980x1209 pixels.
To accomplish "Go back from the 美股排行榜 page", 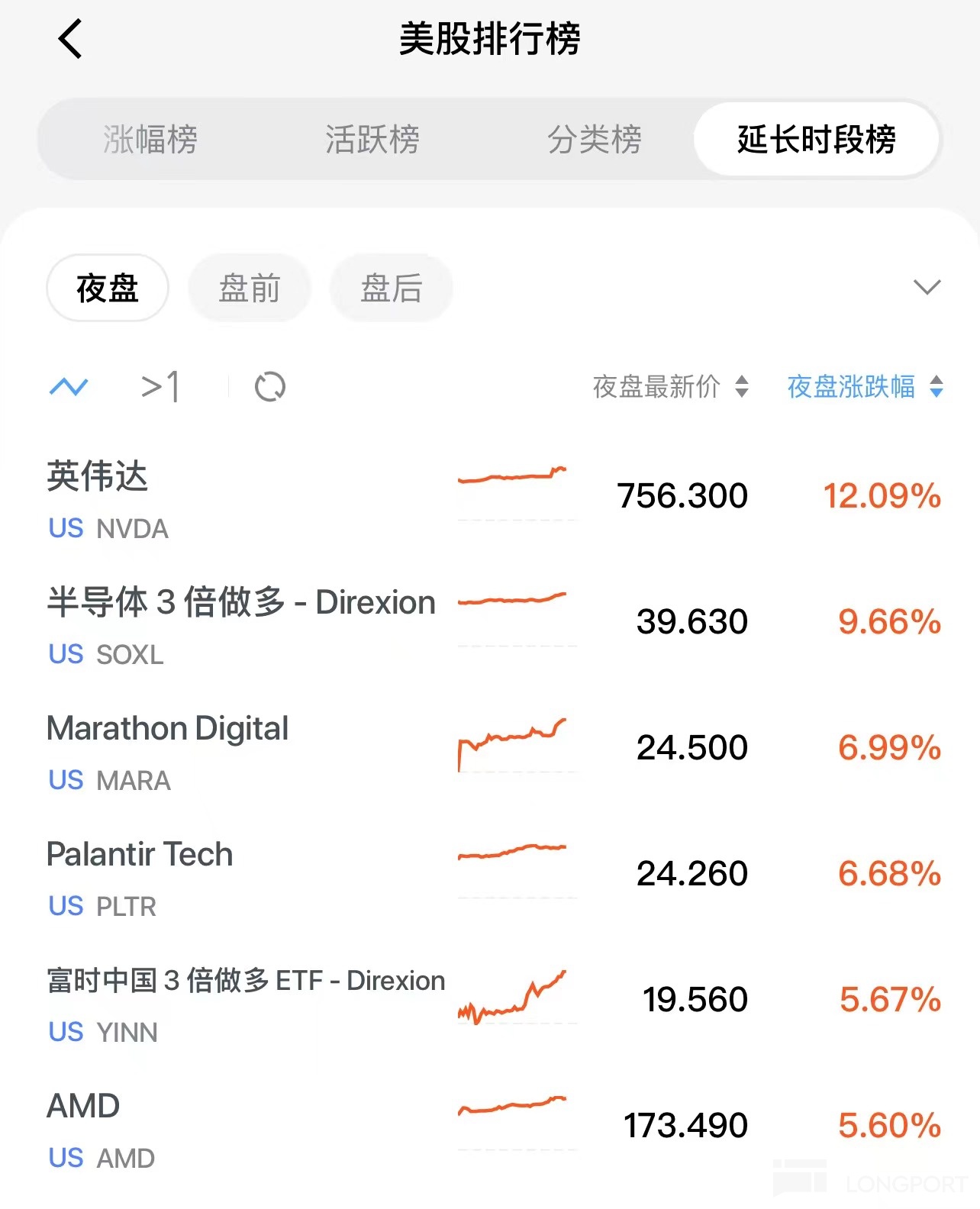I will 70,40.
